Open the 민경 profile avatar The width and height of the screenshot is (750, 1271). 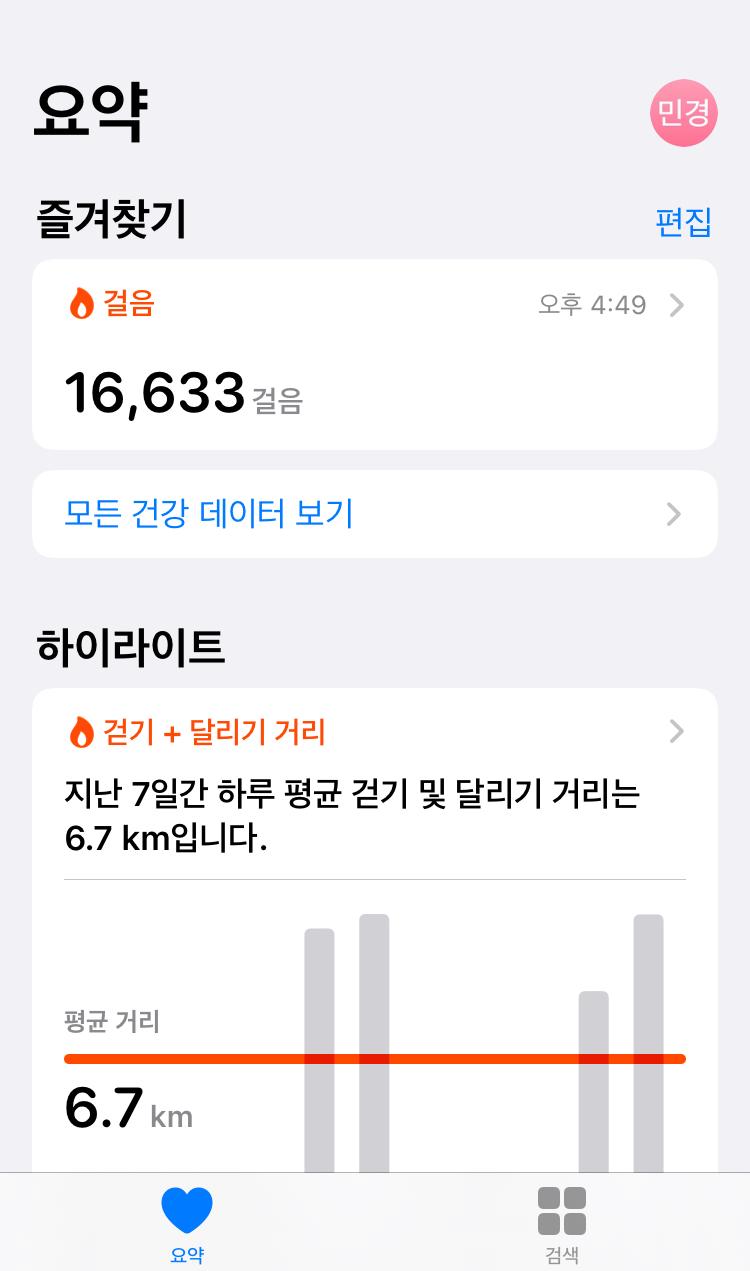coord(684,113)
